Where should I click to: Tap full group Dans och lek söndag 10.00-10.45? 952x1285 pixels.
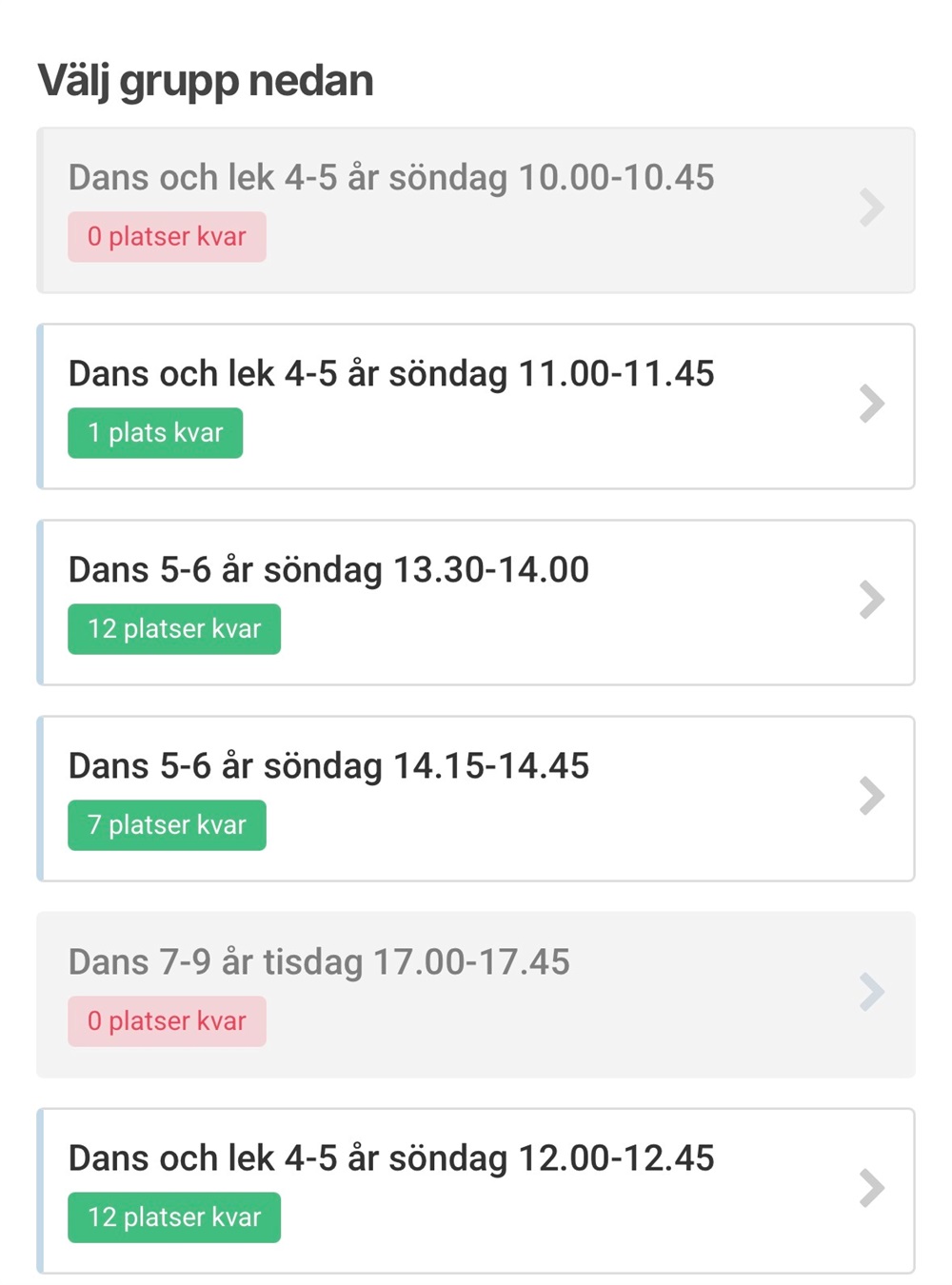[476, 210]
